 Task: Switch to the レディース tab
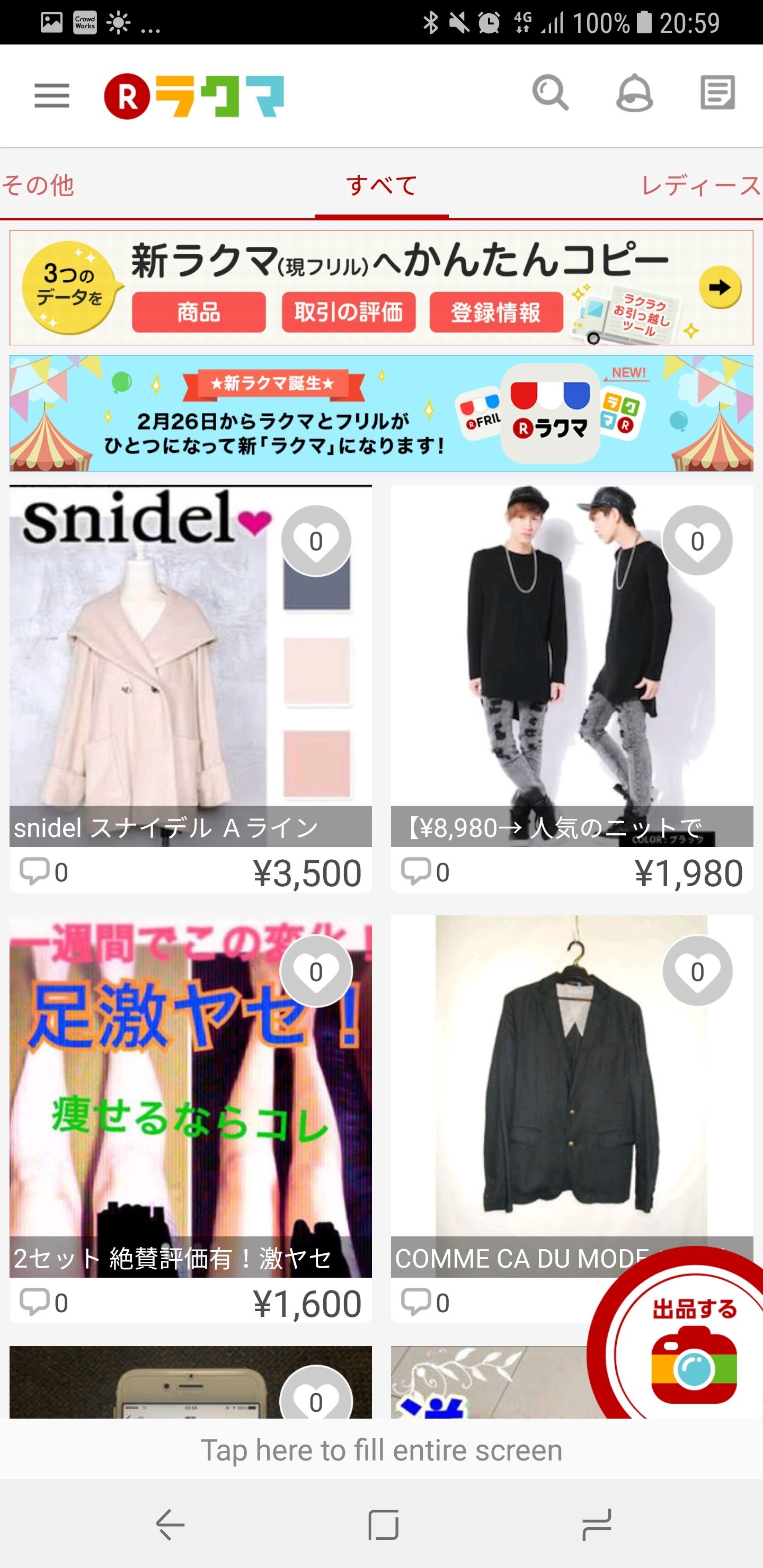click(x=700, y=185)
